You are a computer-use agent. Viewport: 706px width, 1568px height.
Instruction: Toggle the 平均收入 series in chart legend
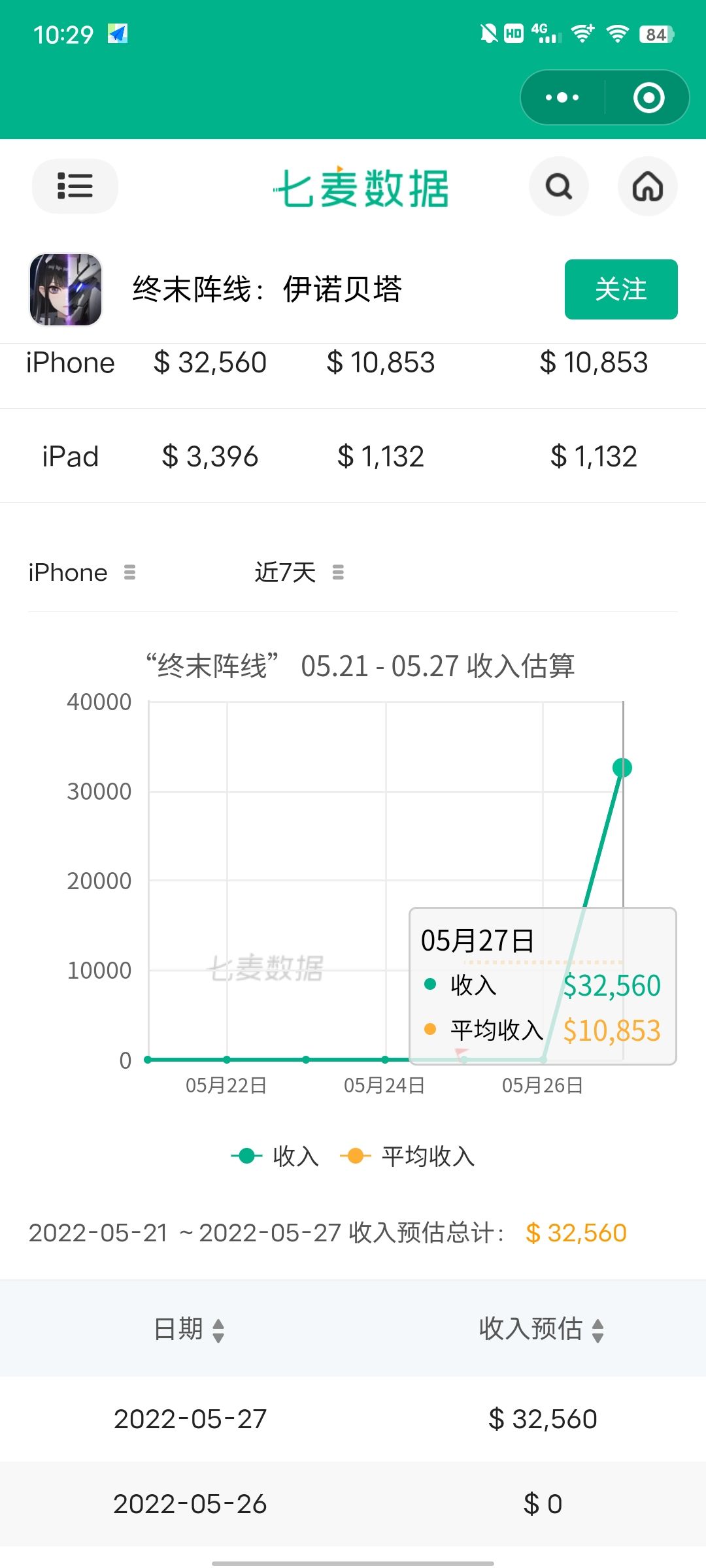point(407,1156)
